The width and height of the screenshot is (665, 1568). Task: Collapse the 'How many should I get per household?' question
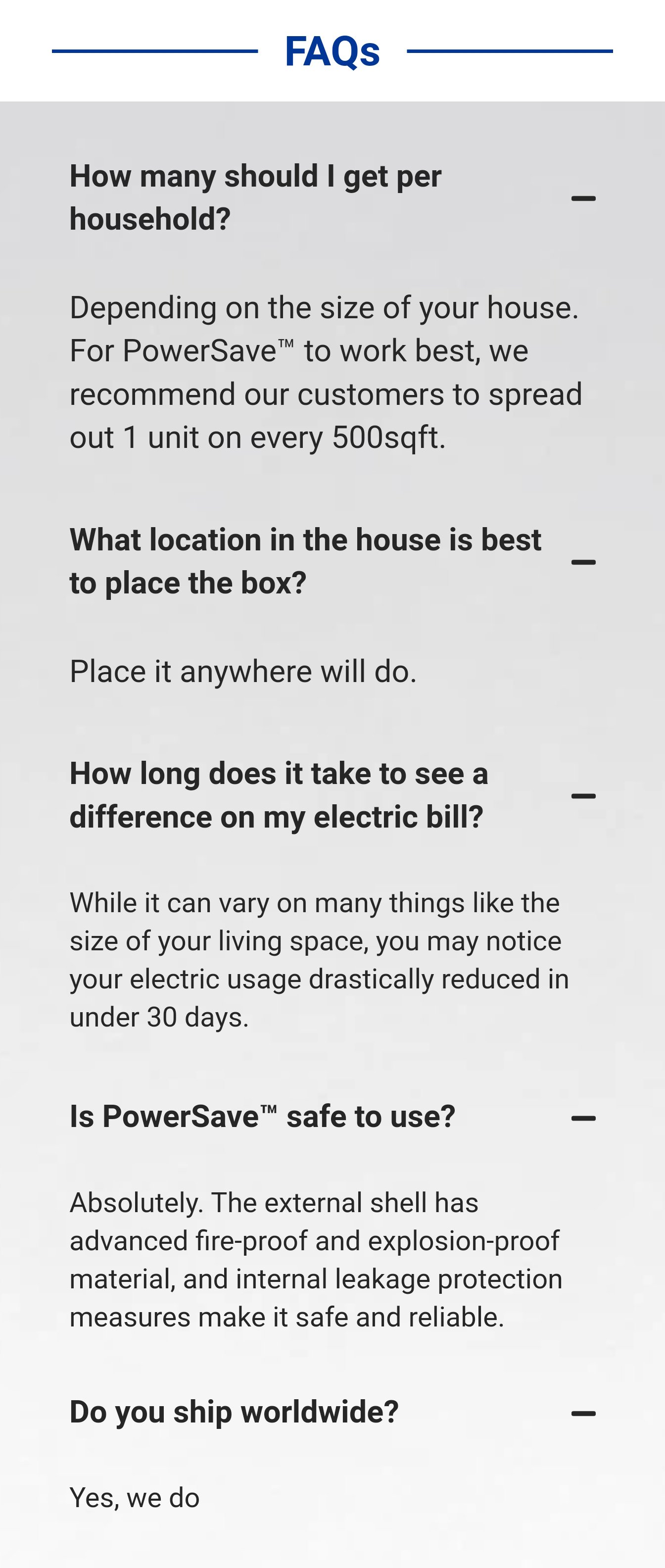[583, 198]
